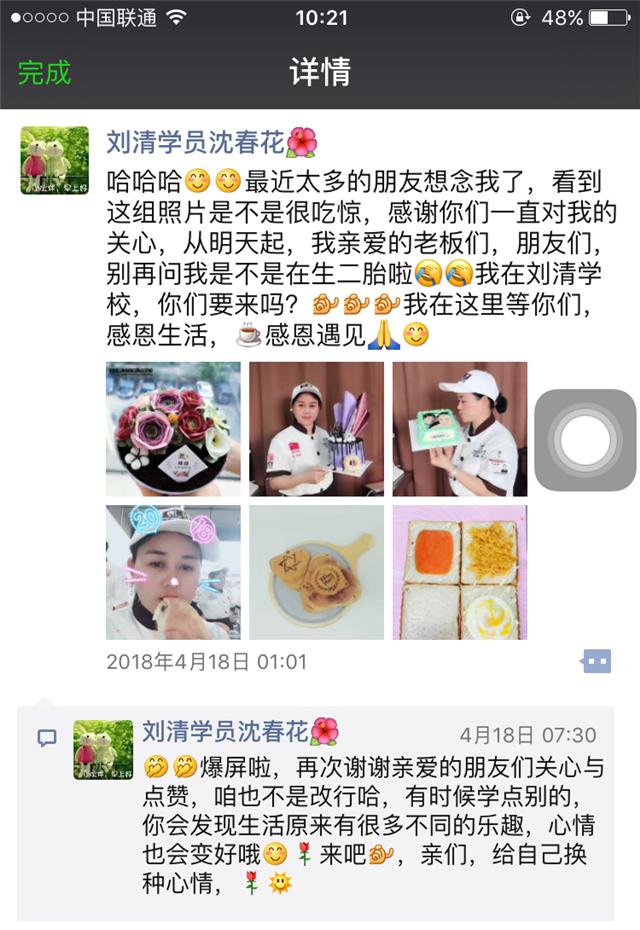This screenshot has height=930, width=640.
Task: Open the commenter name 刘清学员沈春花 in the reply
Action: pyautogui.click(x=225, y=733)
